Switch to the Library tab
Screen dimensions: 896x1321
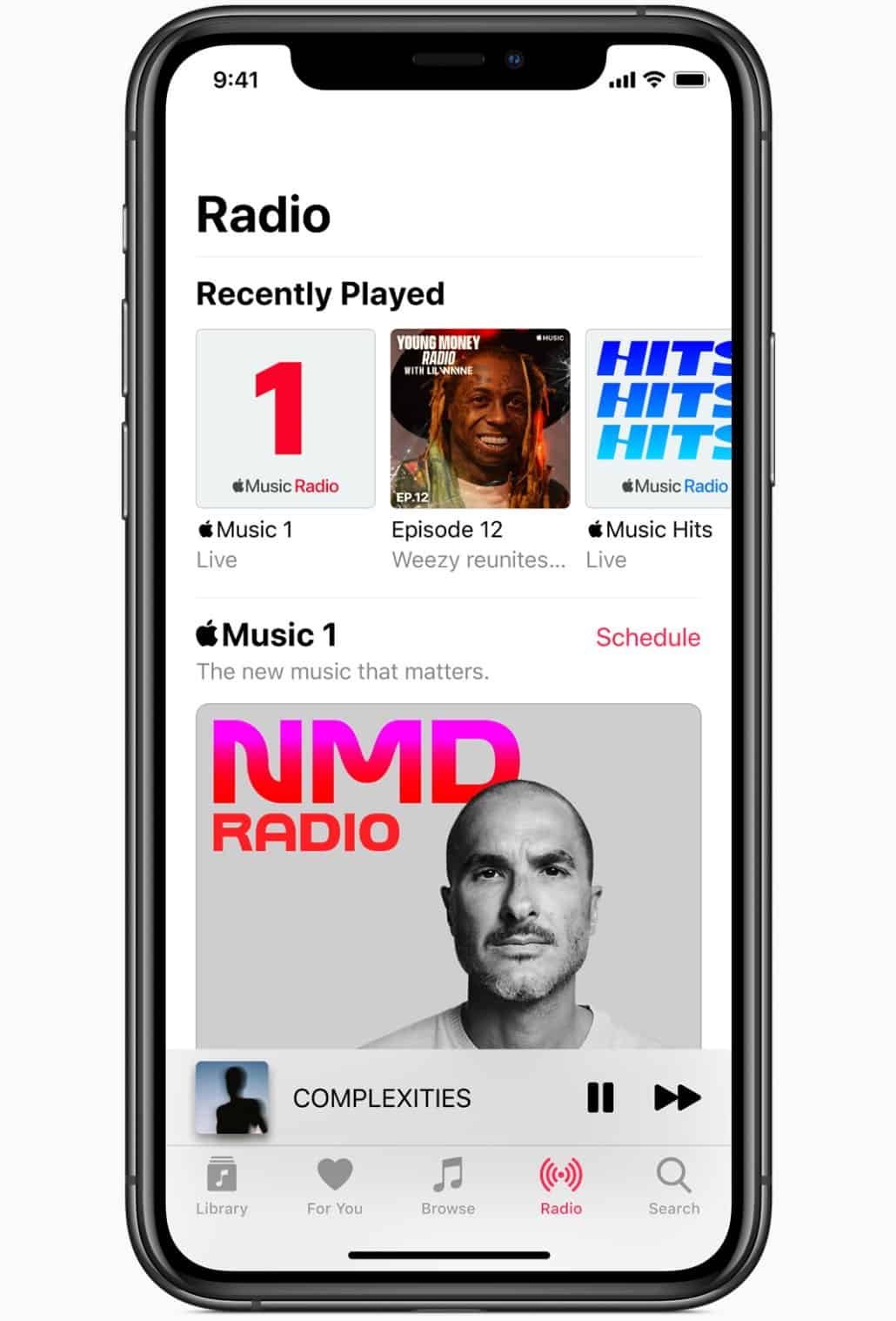point(222,1185)
